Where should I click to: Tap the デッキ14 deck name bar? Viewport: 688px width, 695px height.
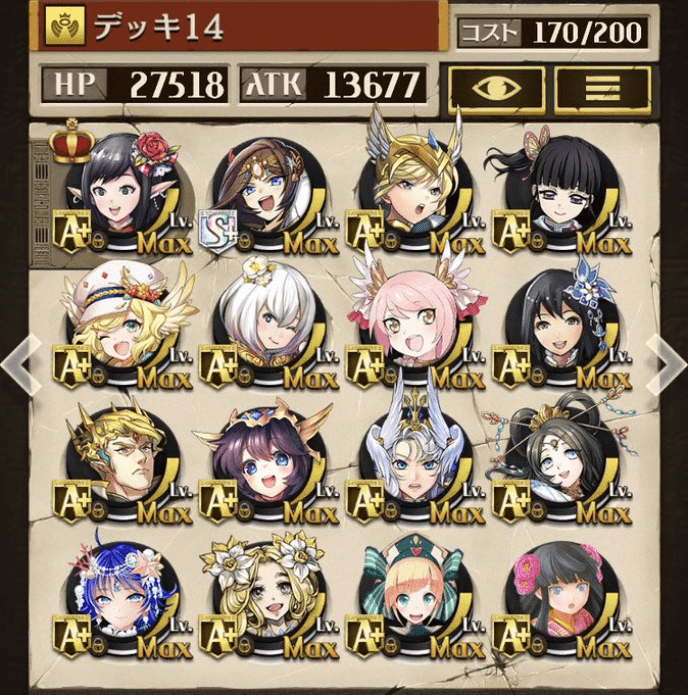point(240,27)
